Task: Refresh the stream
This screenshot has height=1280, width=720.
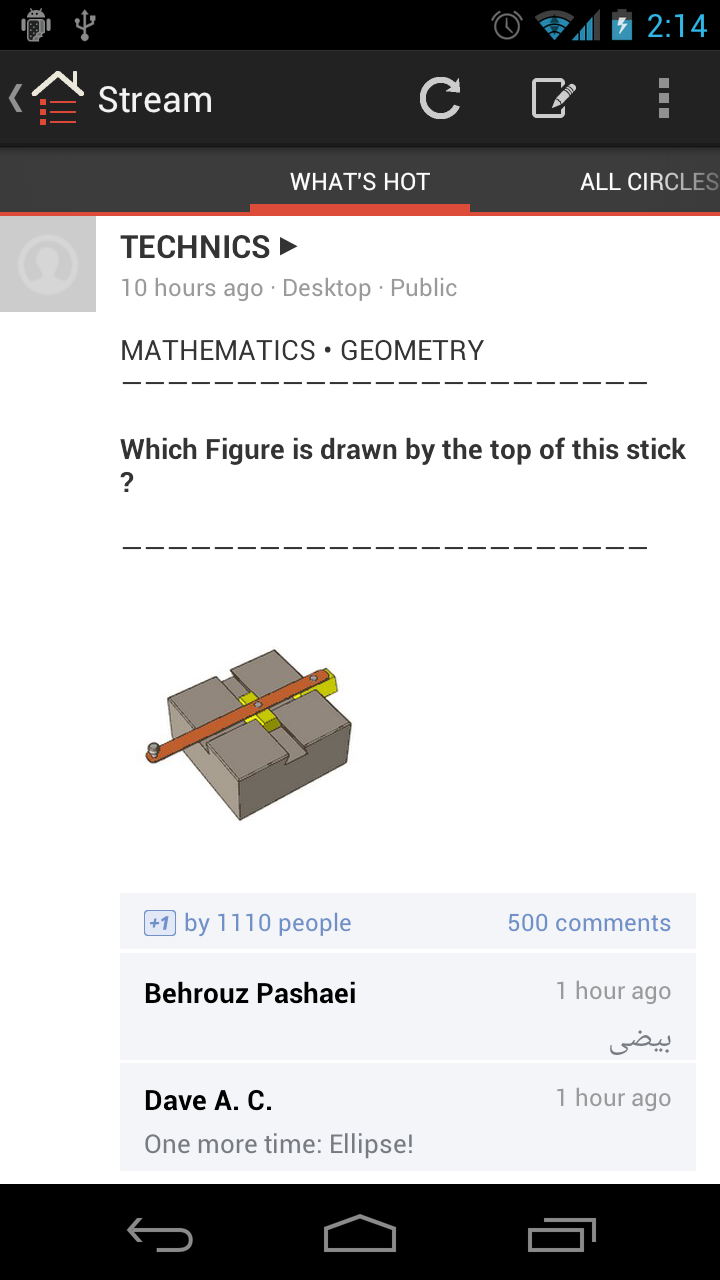Action: [x=440, y=99]
